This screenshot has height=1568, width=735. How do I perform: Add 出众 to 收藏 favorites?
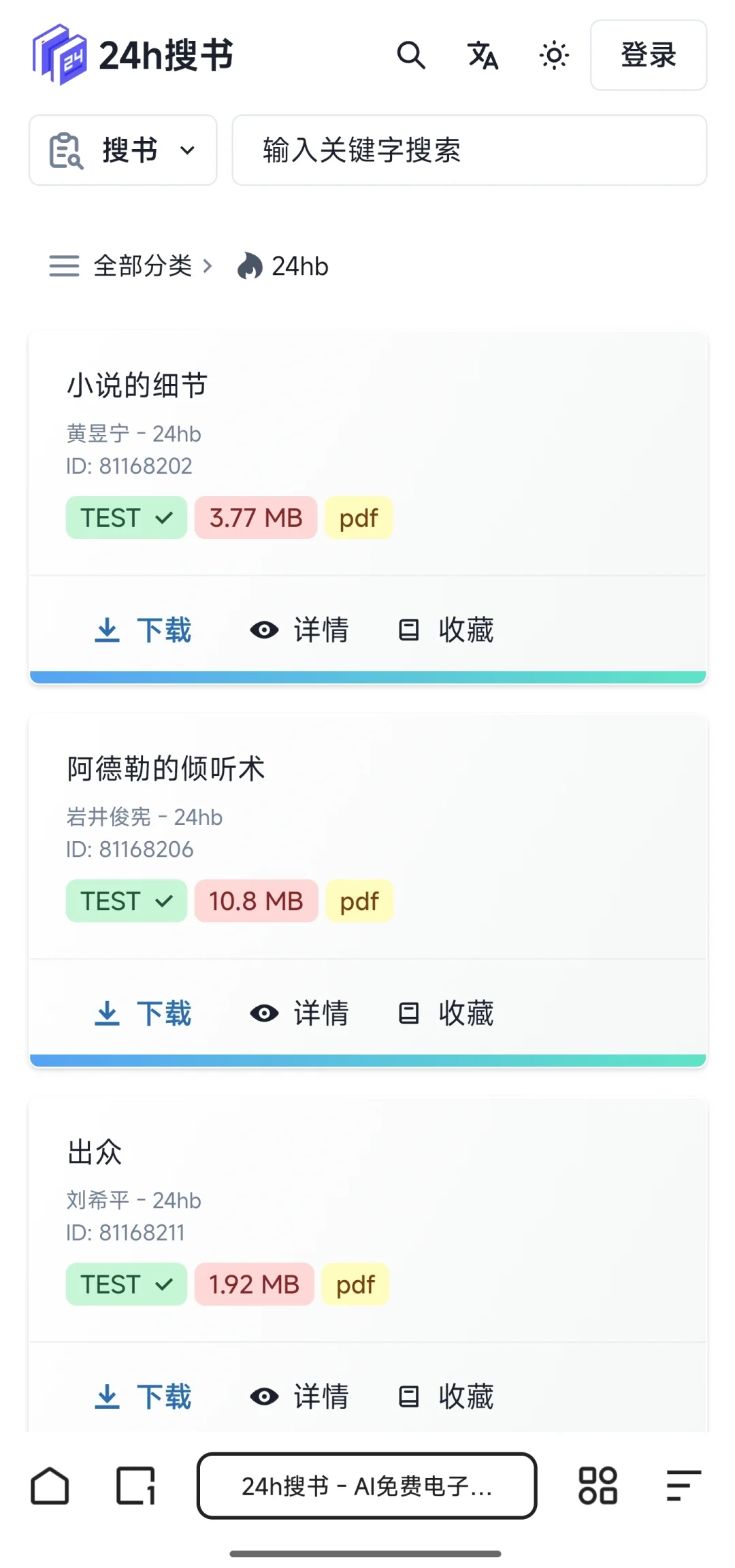pos(446,1397)
